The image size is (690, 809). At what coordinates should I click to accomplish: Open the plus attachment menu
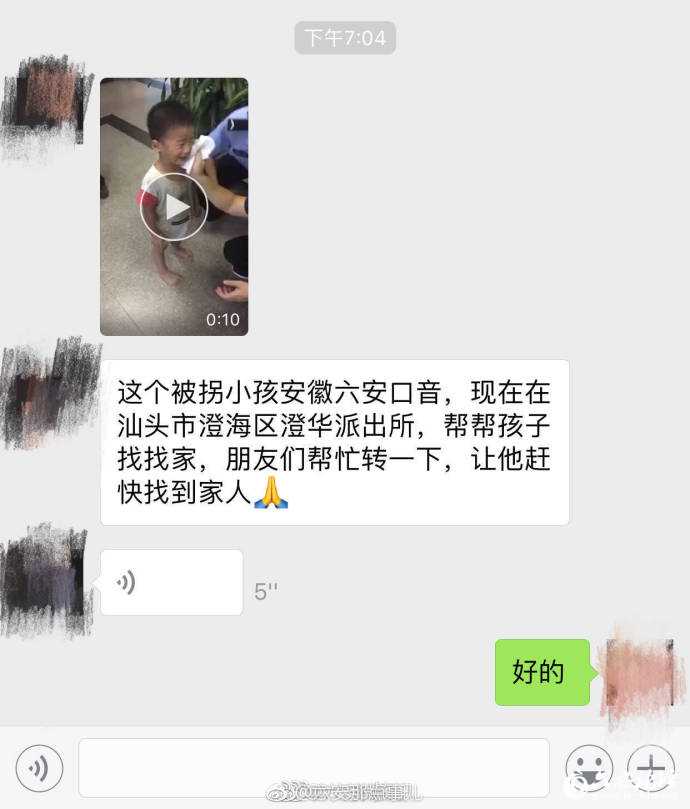(x=651, y=769)
